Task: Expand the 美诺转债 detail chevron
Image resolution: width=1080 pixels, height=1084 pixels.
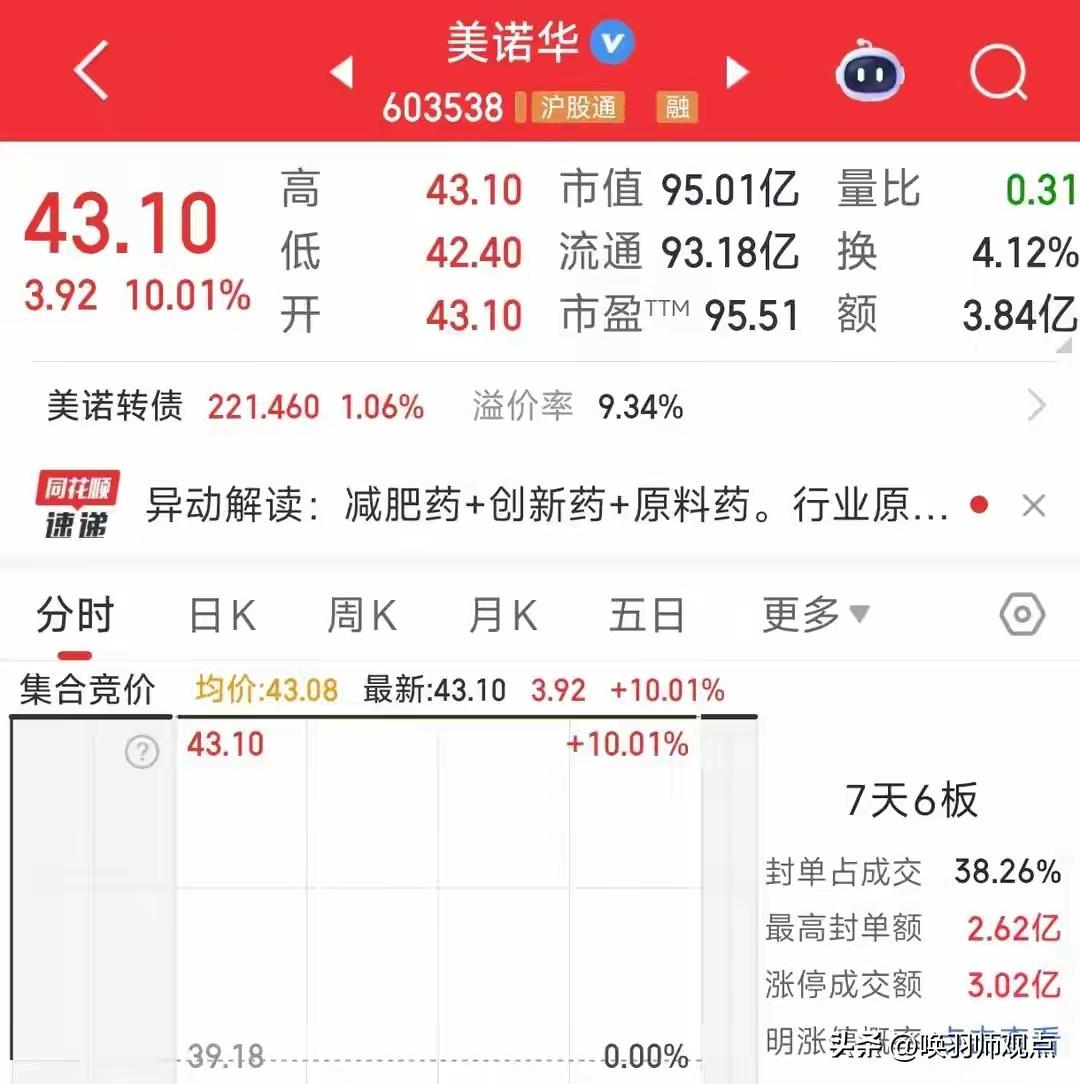Action: (1037, 406)
